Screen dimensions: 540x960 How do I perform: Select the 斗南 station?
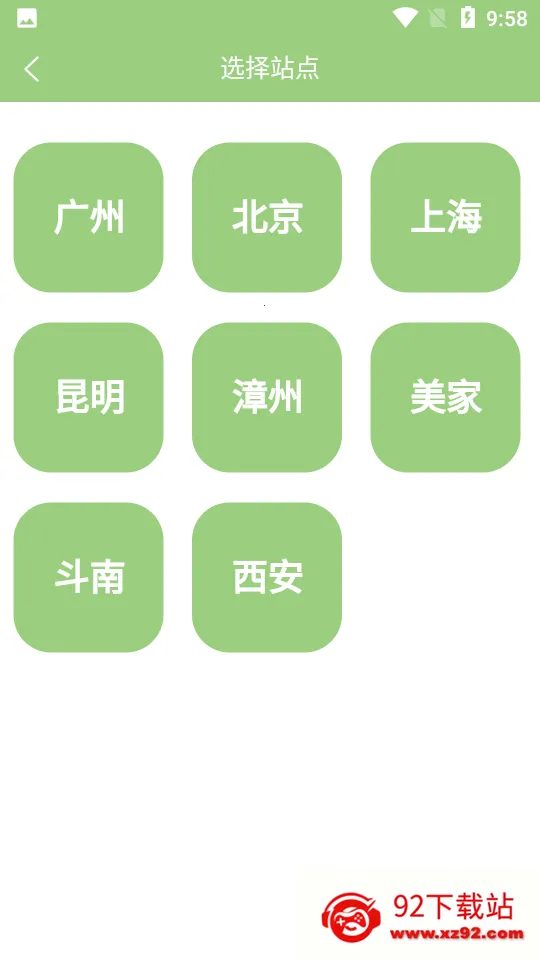[x=89, y=577]
